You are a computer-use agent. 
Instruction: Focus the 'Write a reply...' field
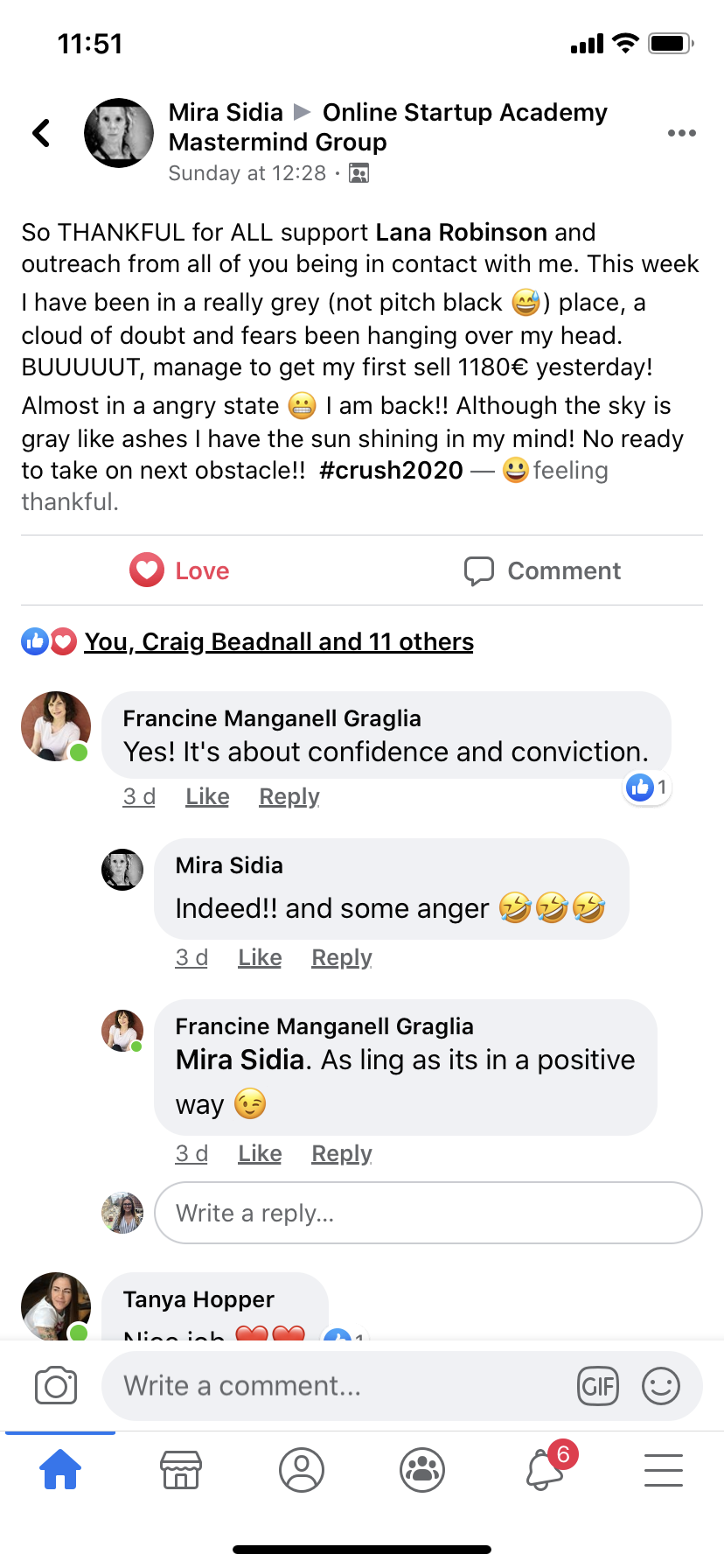428,1213
